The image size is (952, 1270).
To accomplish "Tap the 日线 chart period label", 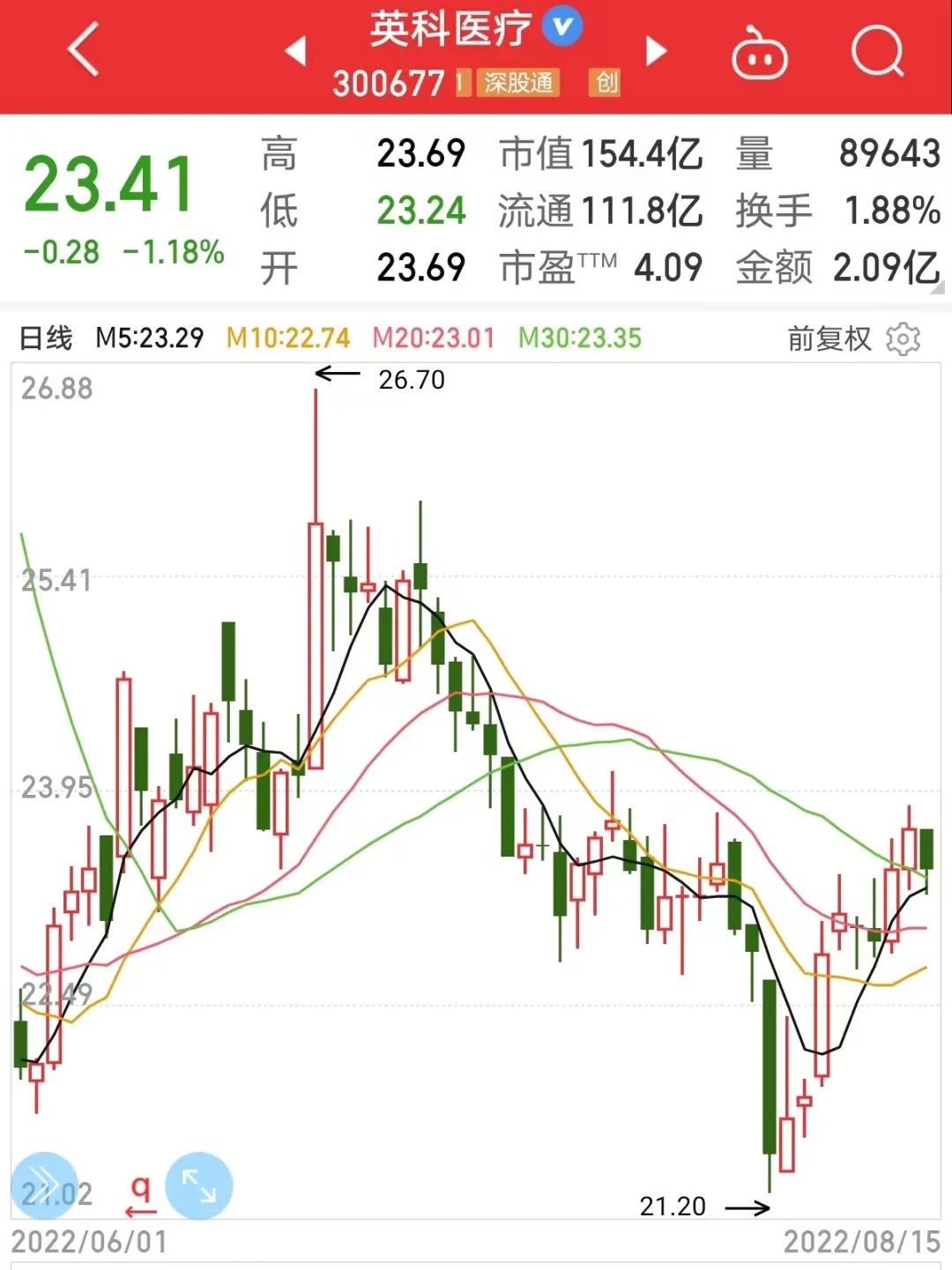I will click(x=46, y=338).
